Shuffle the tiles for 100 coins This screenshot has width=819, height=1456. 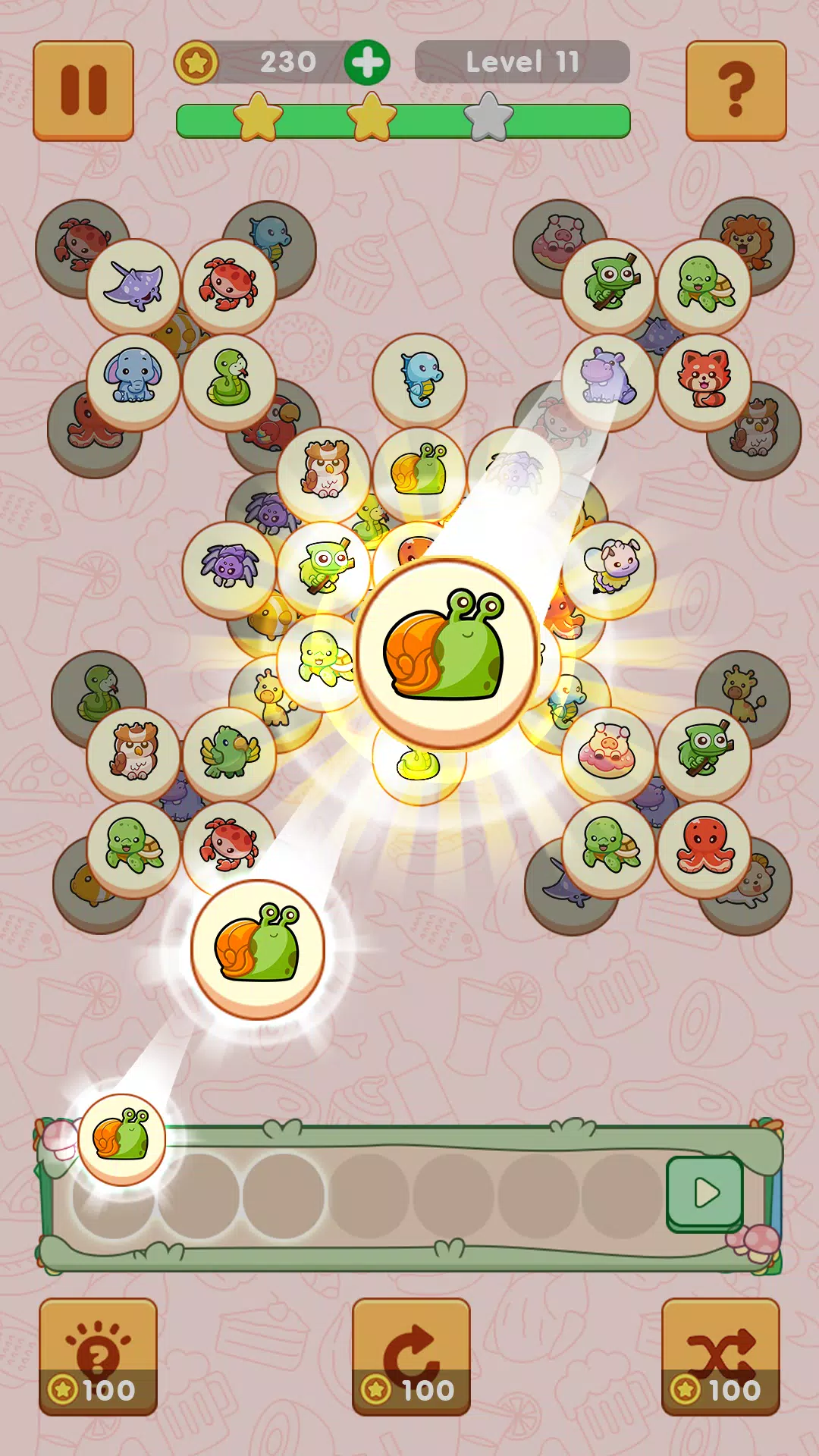(x=720, y=1356)
